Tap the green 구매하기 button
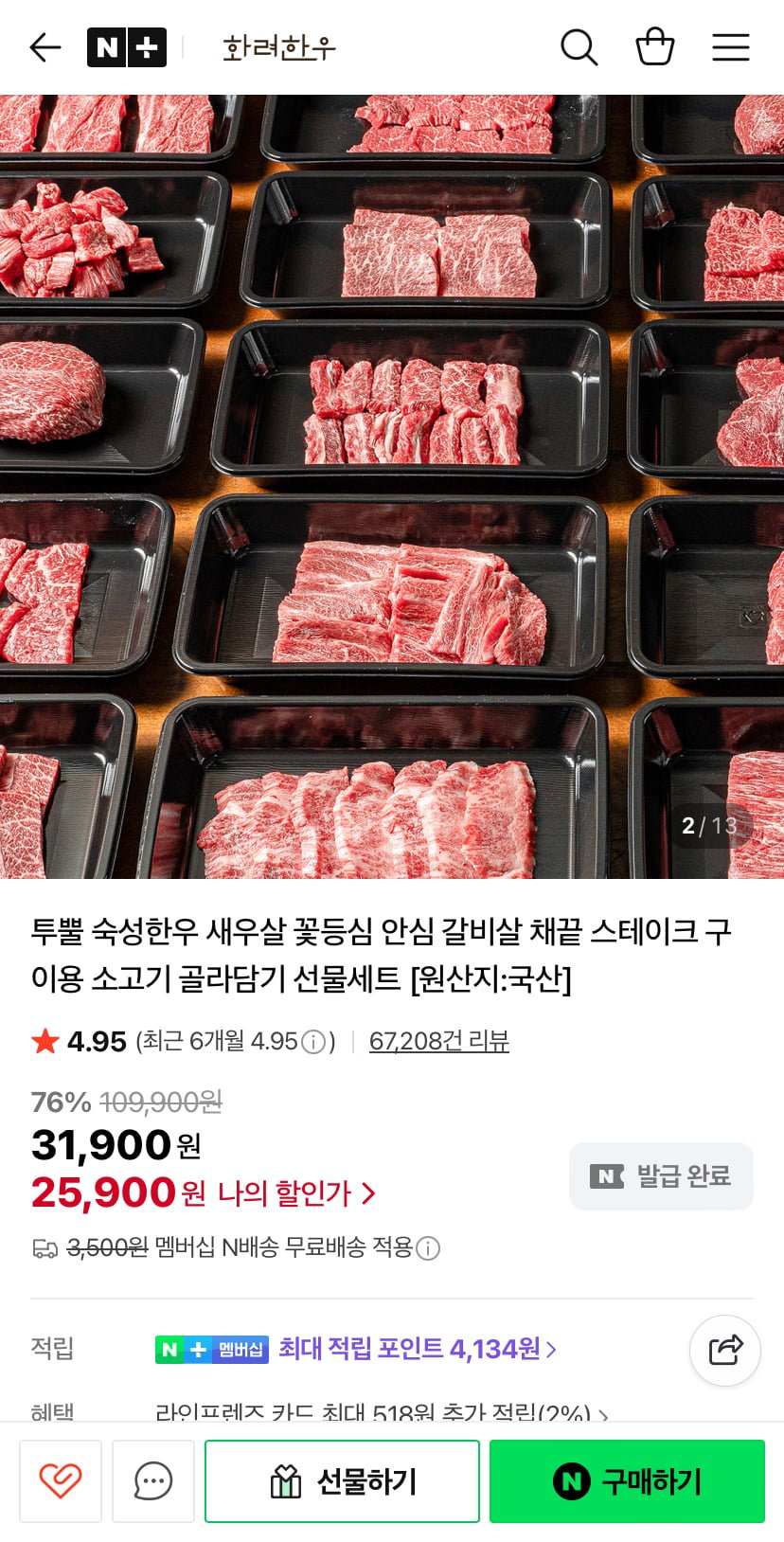This screenshot has height=1542, width=784. pos(627,1480)
